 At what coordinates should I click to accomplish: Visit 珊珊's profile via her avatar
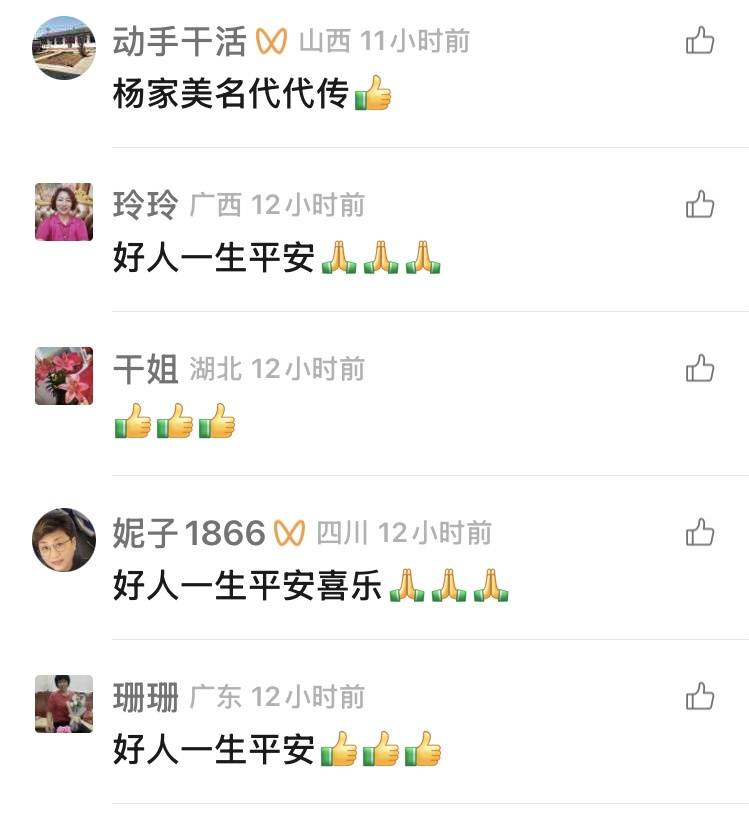pos(64,704)
